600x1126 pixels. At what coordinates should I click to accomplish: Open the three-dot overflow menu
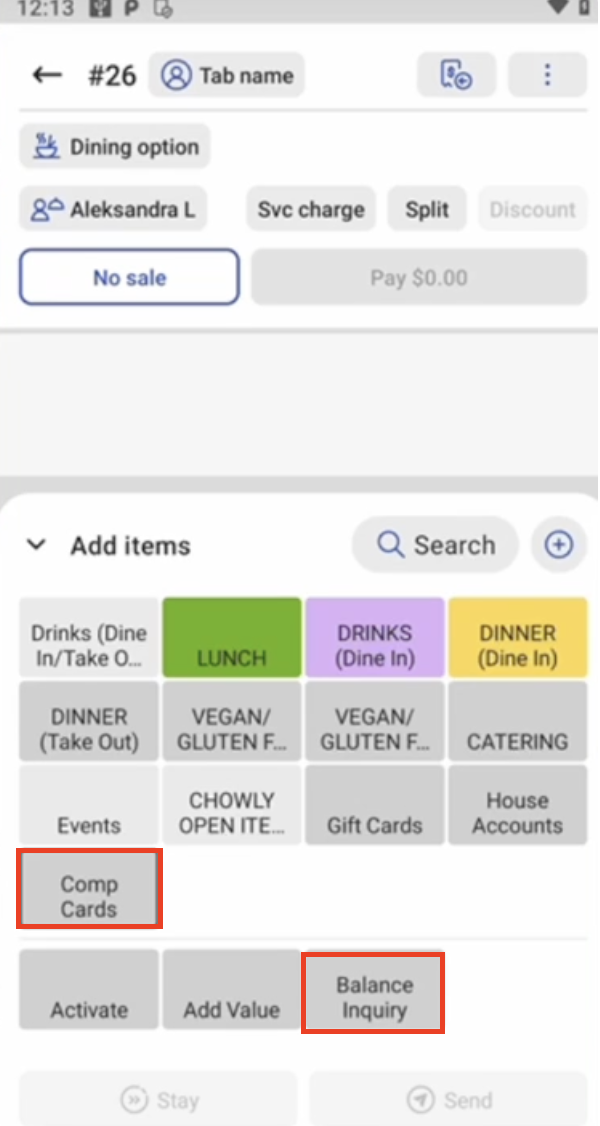click(546, 76)
